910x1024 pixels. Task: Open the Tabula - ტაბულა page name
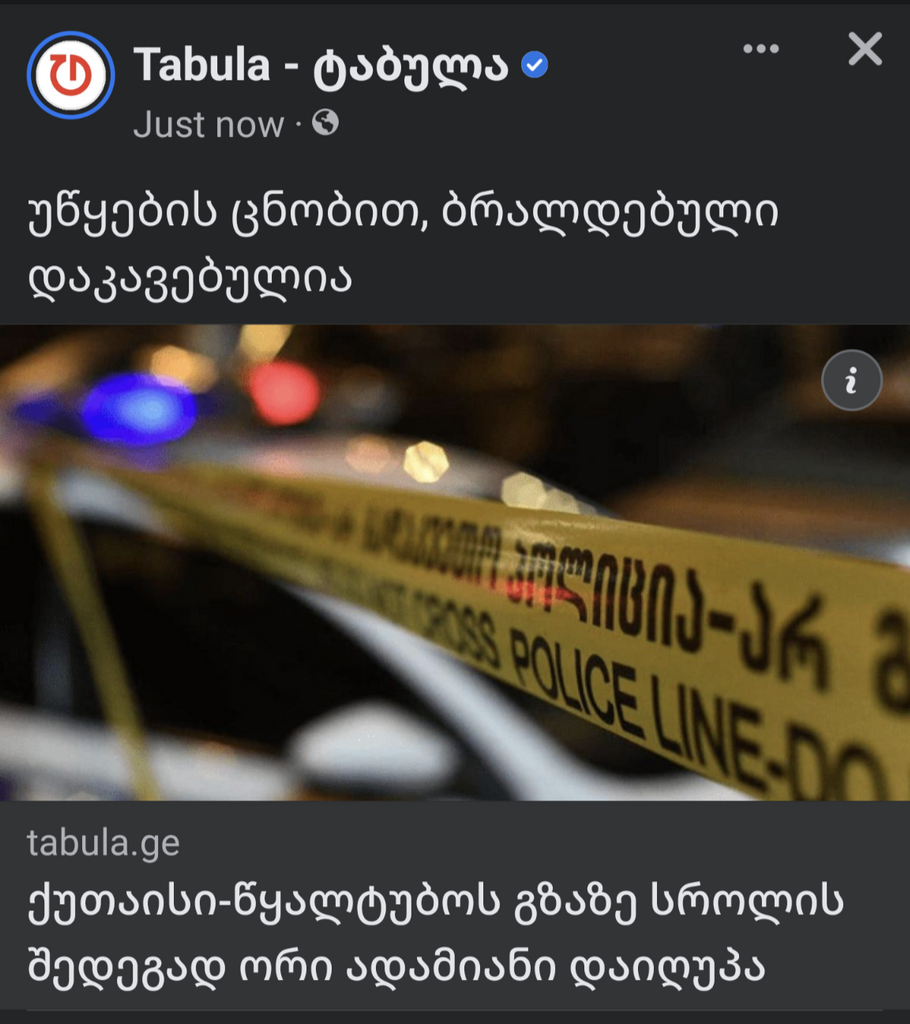(x=320, y=66)
